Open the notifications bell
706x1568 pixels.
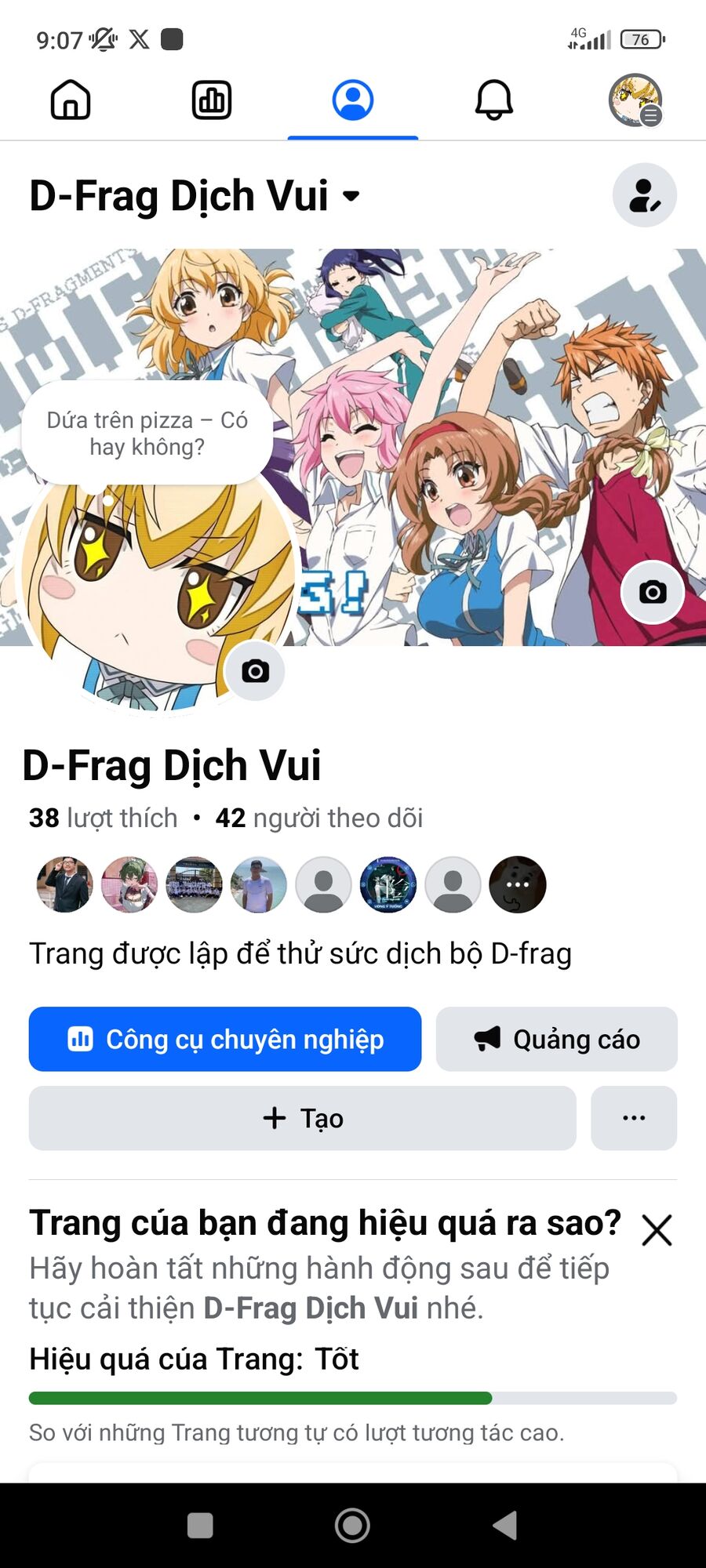[494, 100]
